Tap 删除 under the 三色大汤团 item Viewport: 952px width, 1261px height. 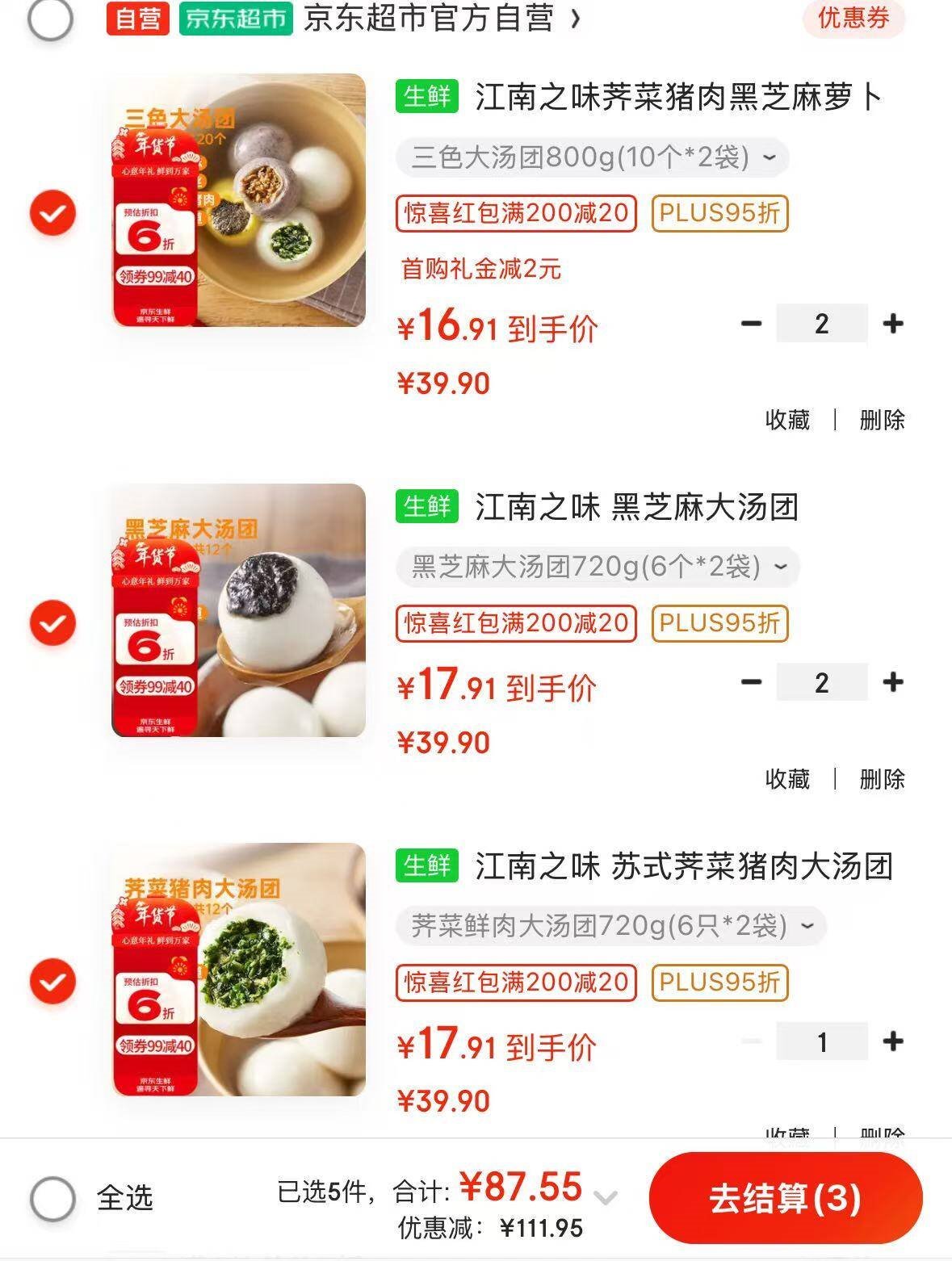[x=881, y=420]
